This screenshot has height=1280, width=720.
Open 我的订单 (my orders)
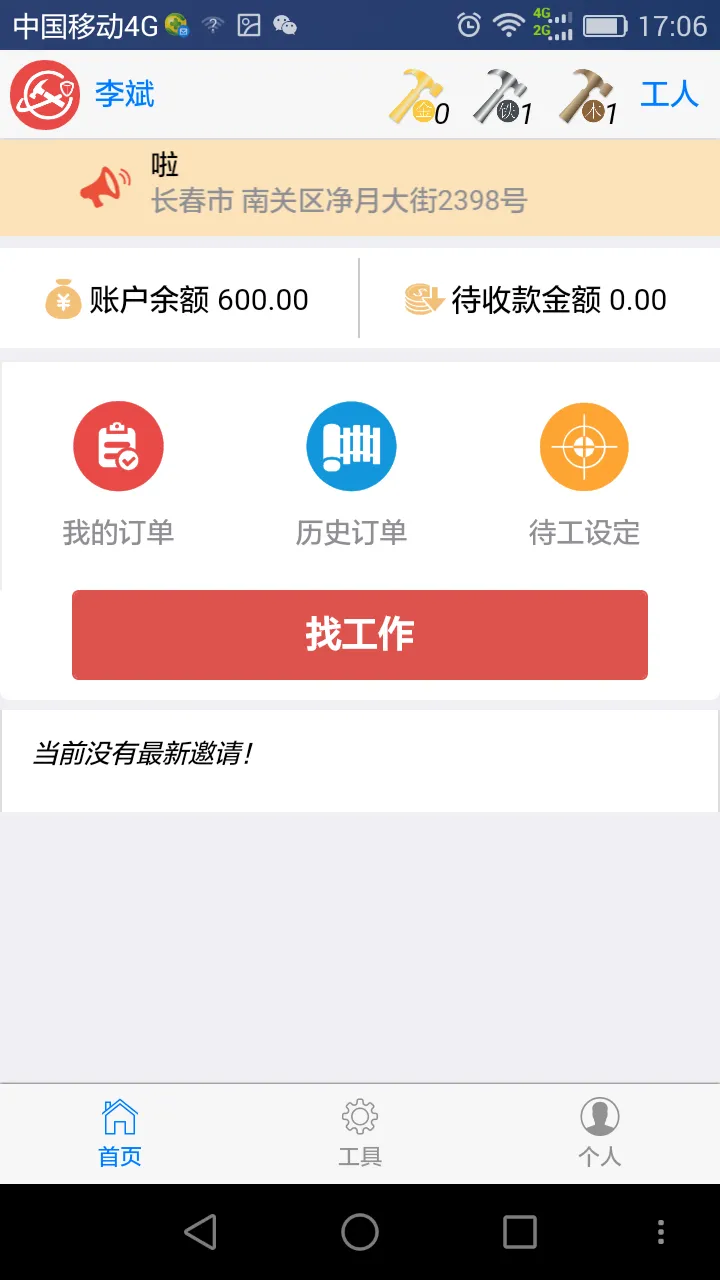point(118,475)
